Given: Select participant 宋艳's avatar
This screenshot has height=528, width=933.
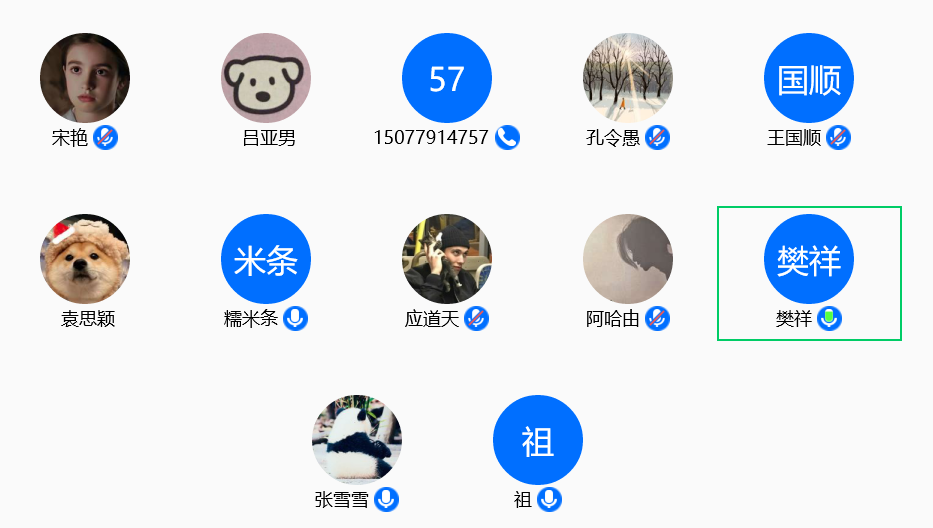Looking at the screenshot, I should 85,78.
